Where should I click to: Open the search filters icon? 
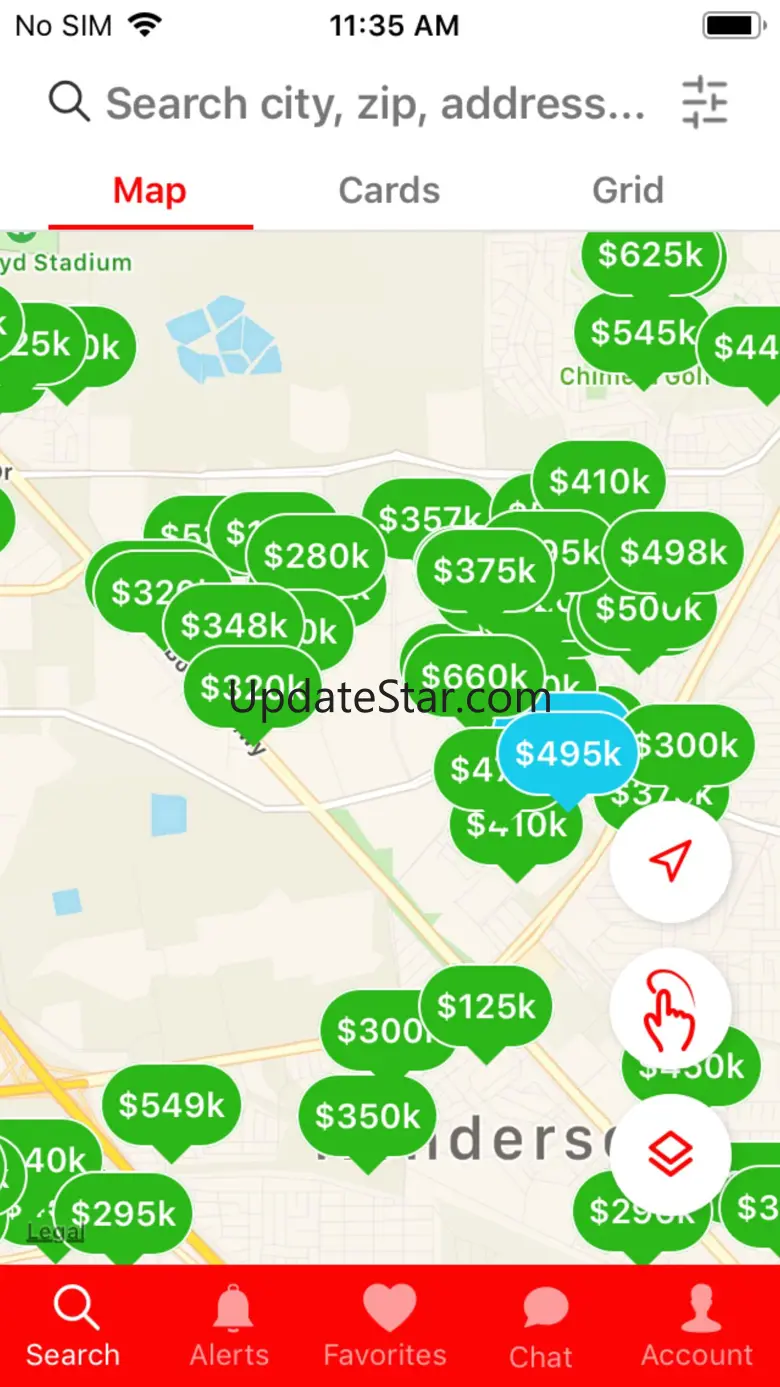pos(705,103)
